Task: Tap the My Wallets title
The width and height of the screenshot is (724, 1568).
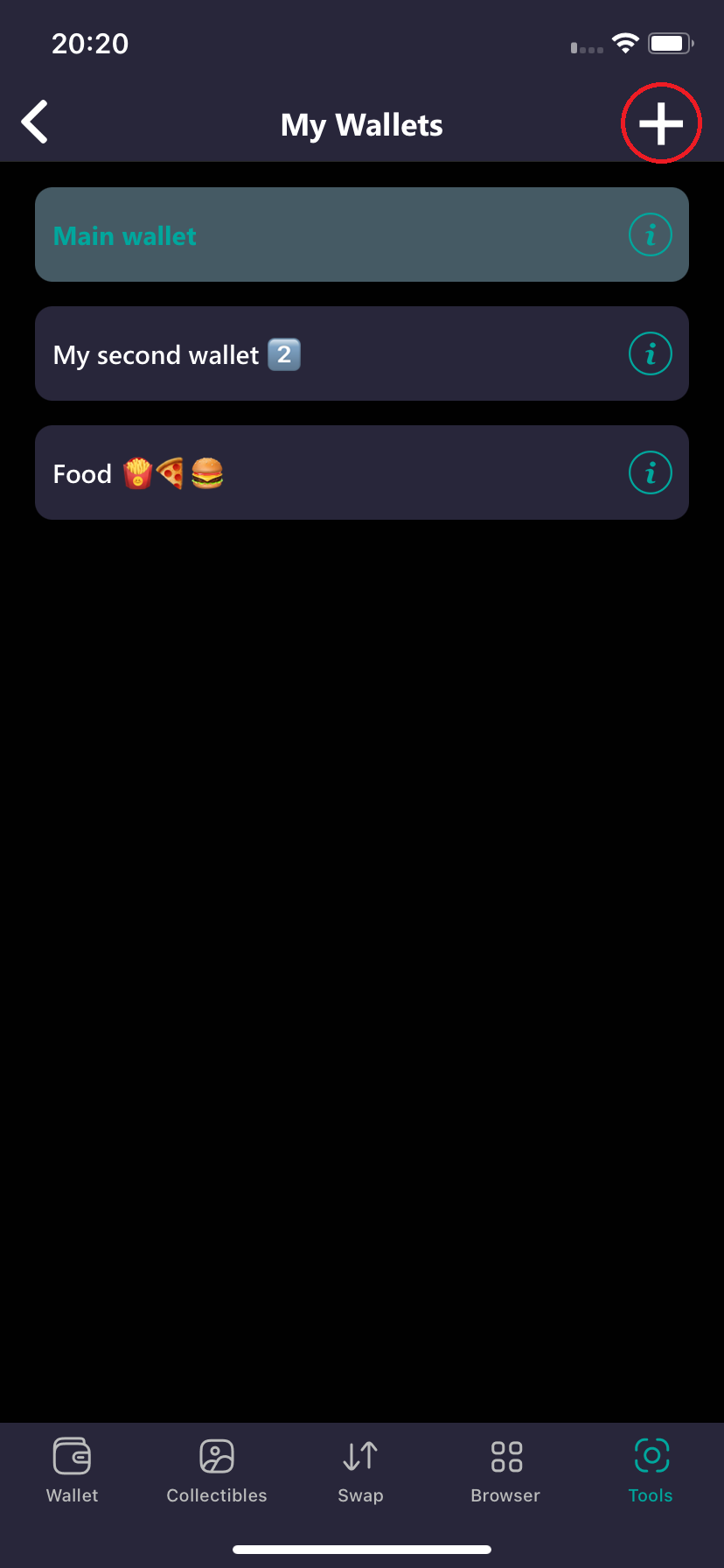Action: 361,124
